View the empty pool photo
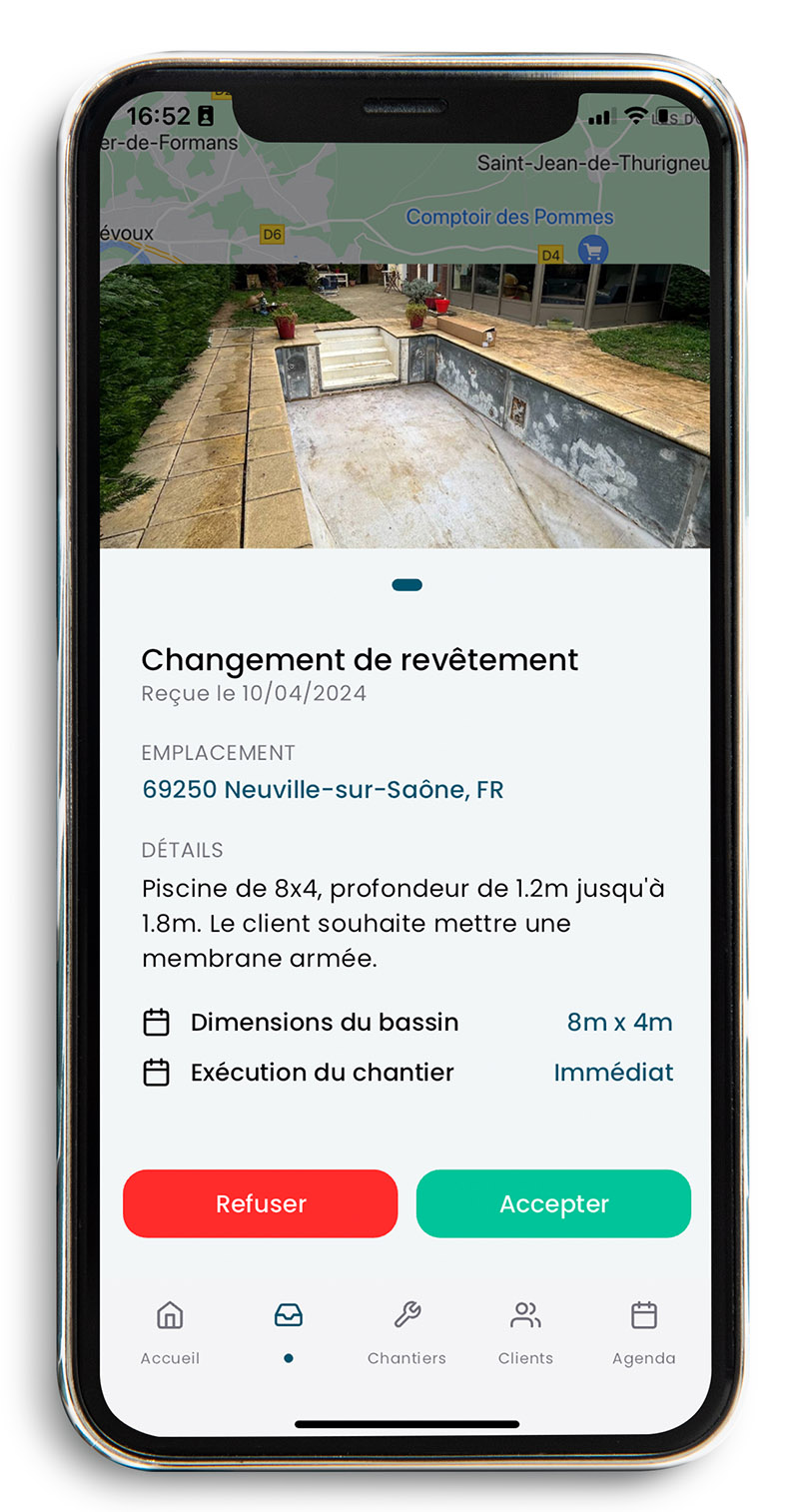The width and height of the screenshot is (799, 1512). tap(404, 405)
